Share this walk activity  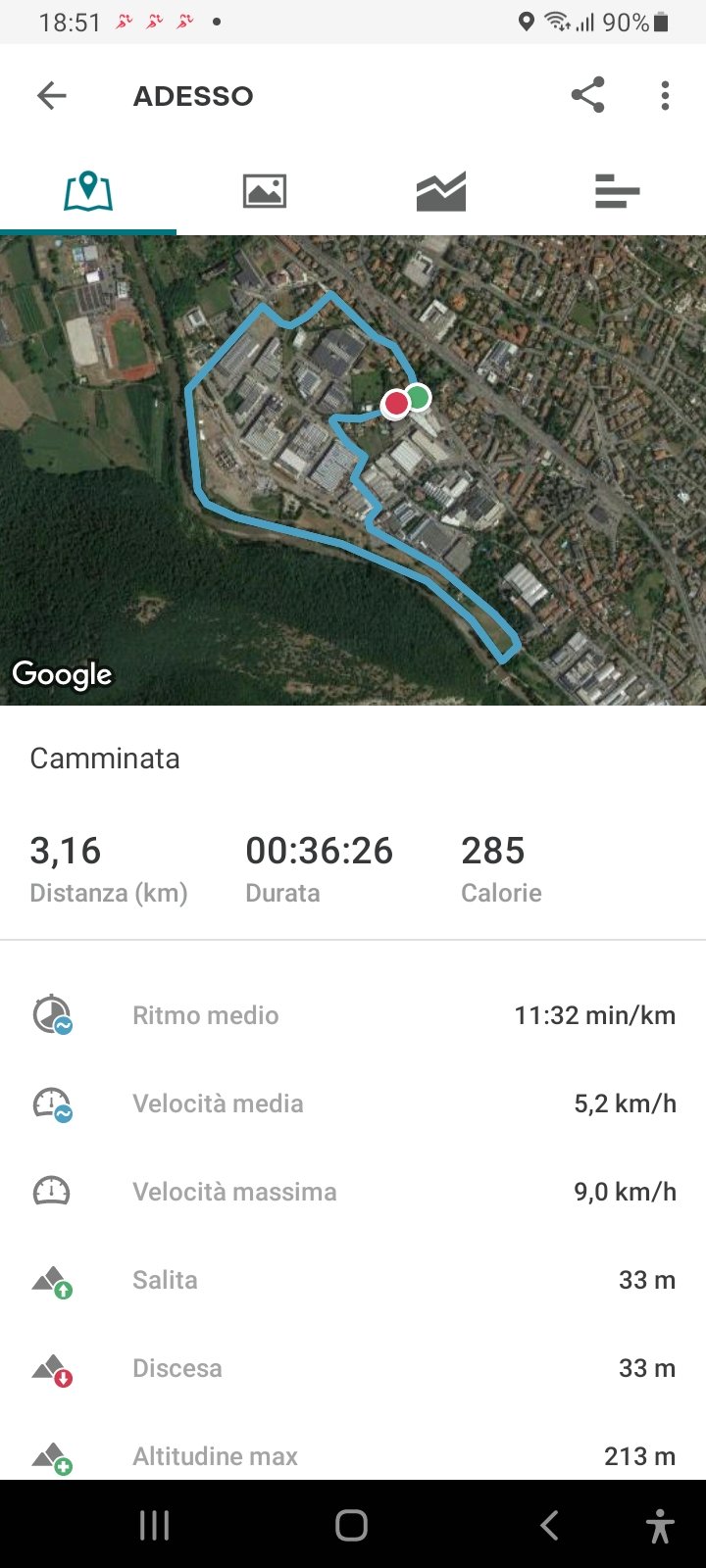click(587, 95)
